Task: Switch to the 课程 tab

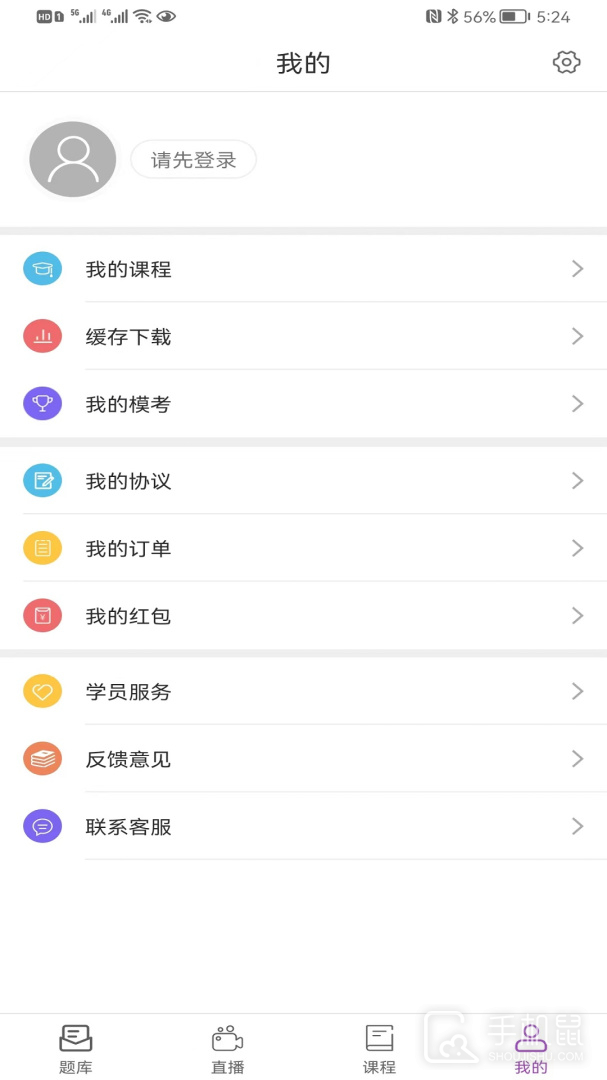Action: [380, 1048]
